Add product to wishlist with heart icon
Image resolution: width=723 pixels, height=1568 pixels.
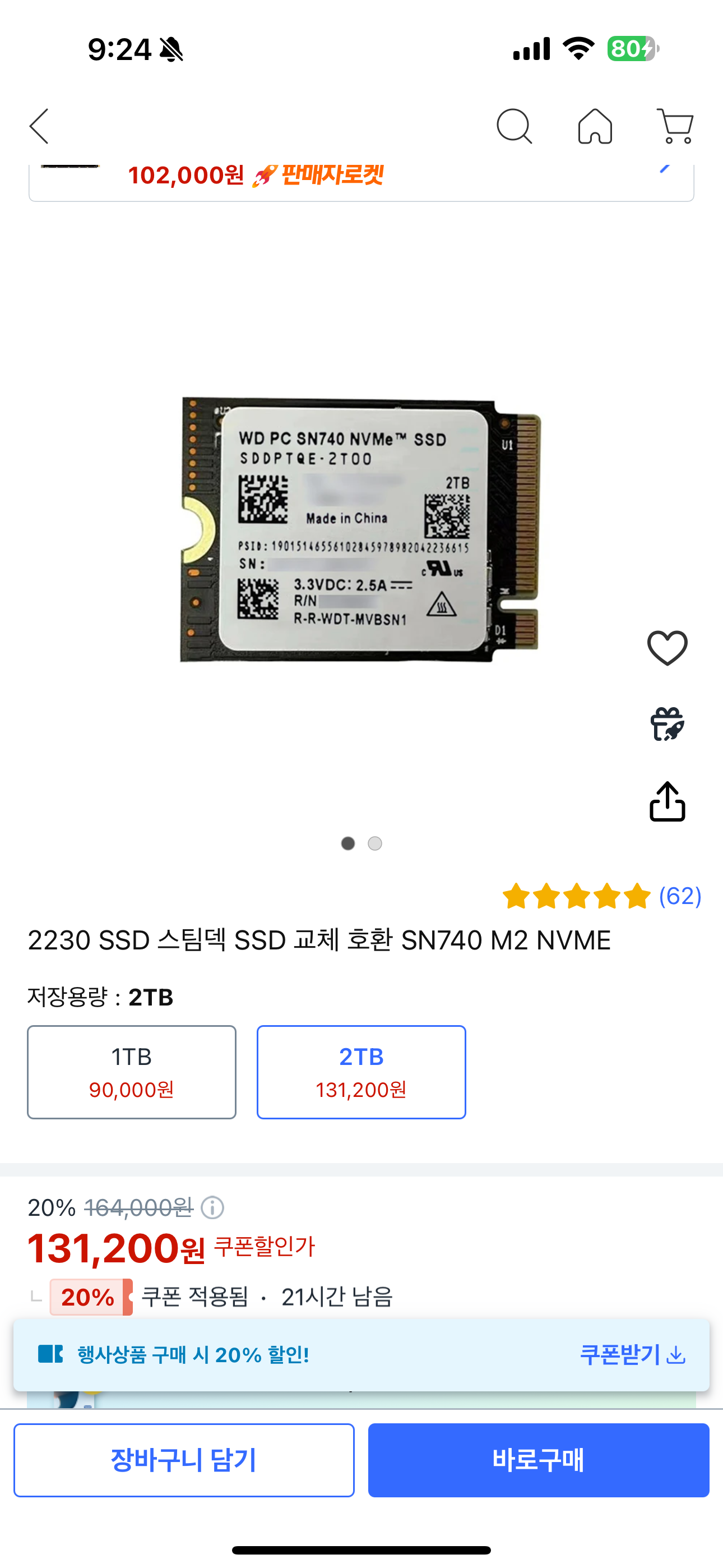click(668, 647)
